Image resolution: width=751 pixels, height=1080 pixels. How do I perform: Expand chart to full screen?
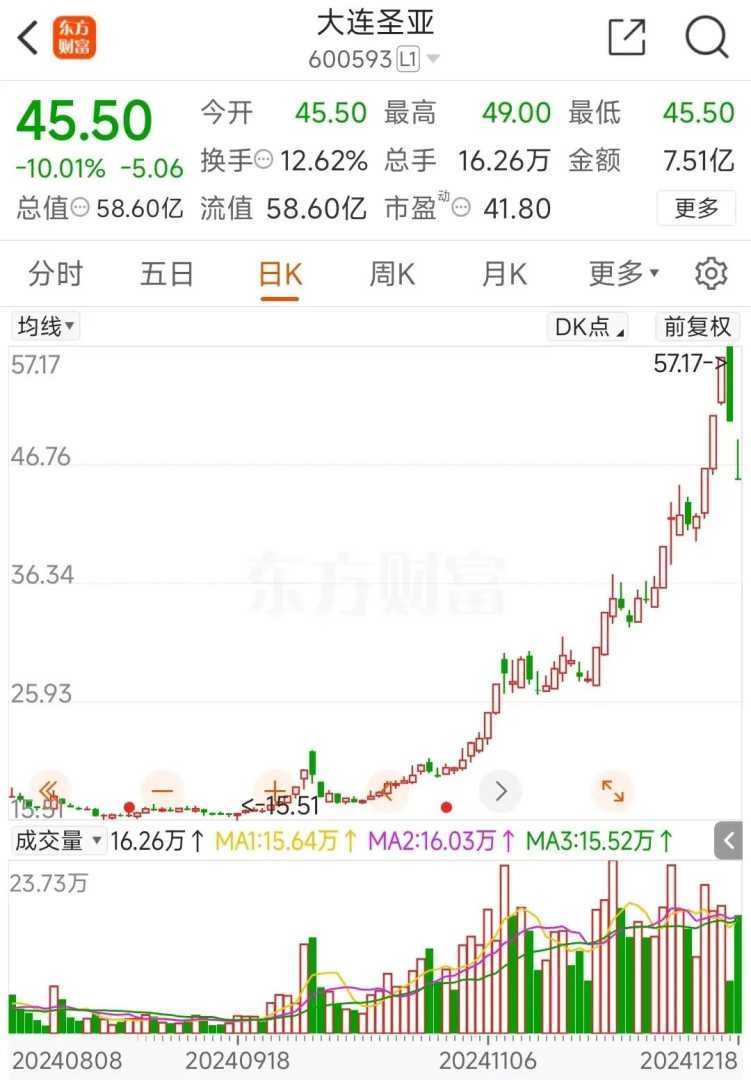611,791
